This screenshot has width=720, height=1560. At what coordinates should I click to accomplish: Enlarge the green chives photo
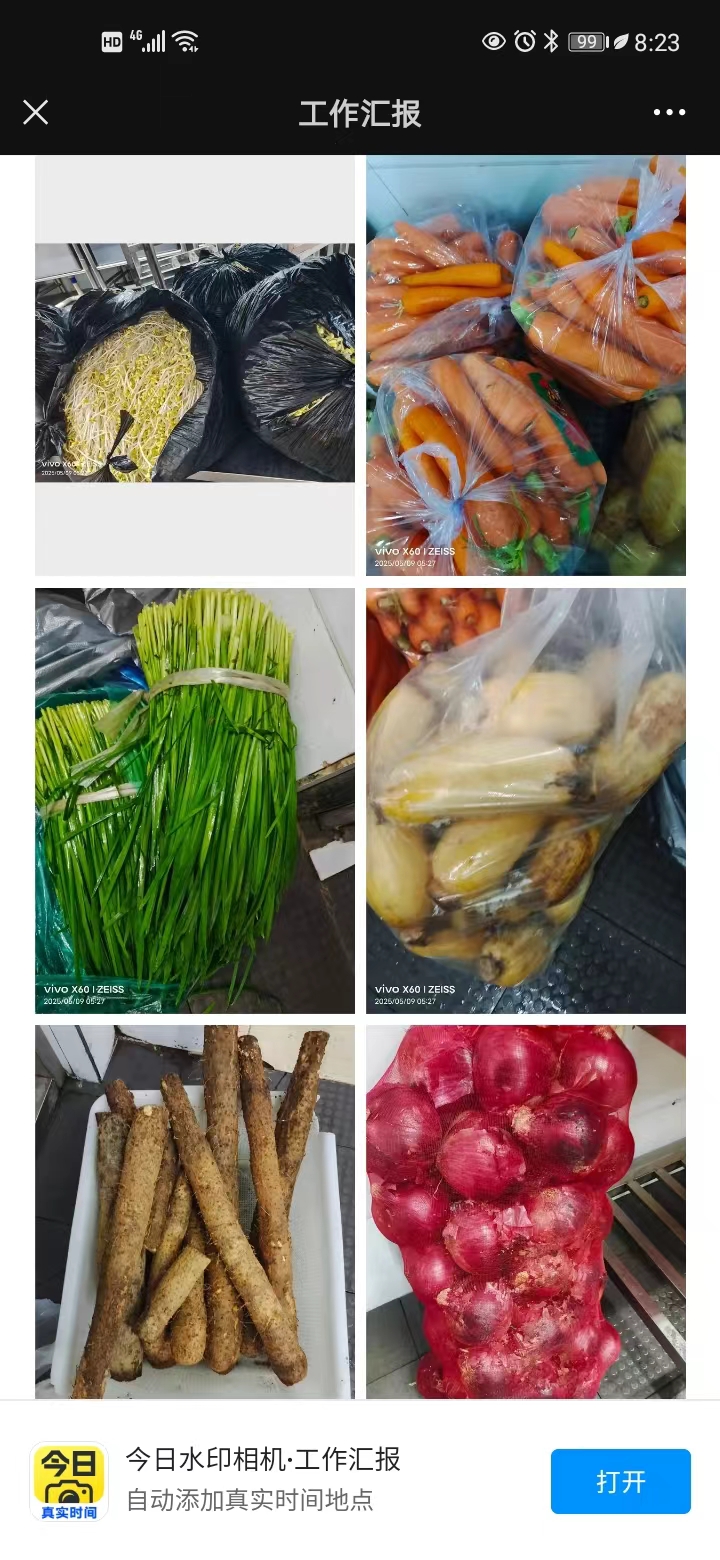pos(195,800)
